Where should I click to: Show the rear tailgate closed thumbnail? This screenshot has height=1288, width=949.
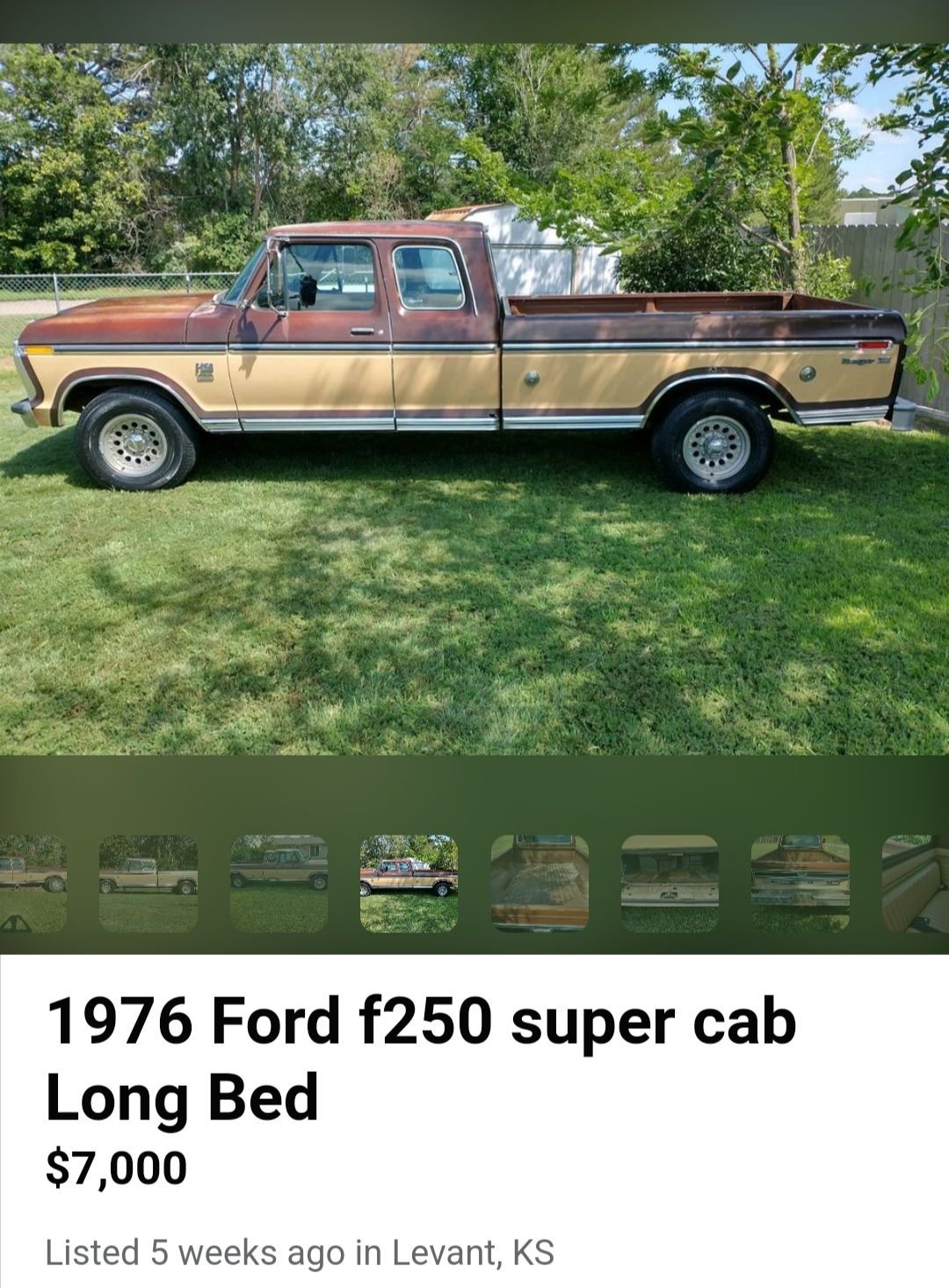[800, 883]
